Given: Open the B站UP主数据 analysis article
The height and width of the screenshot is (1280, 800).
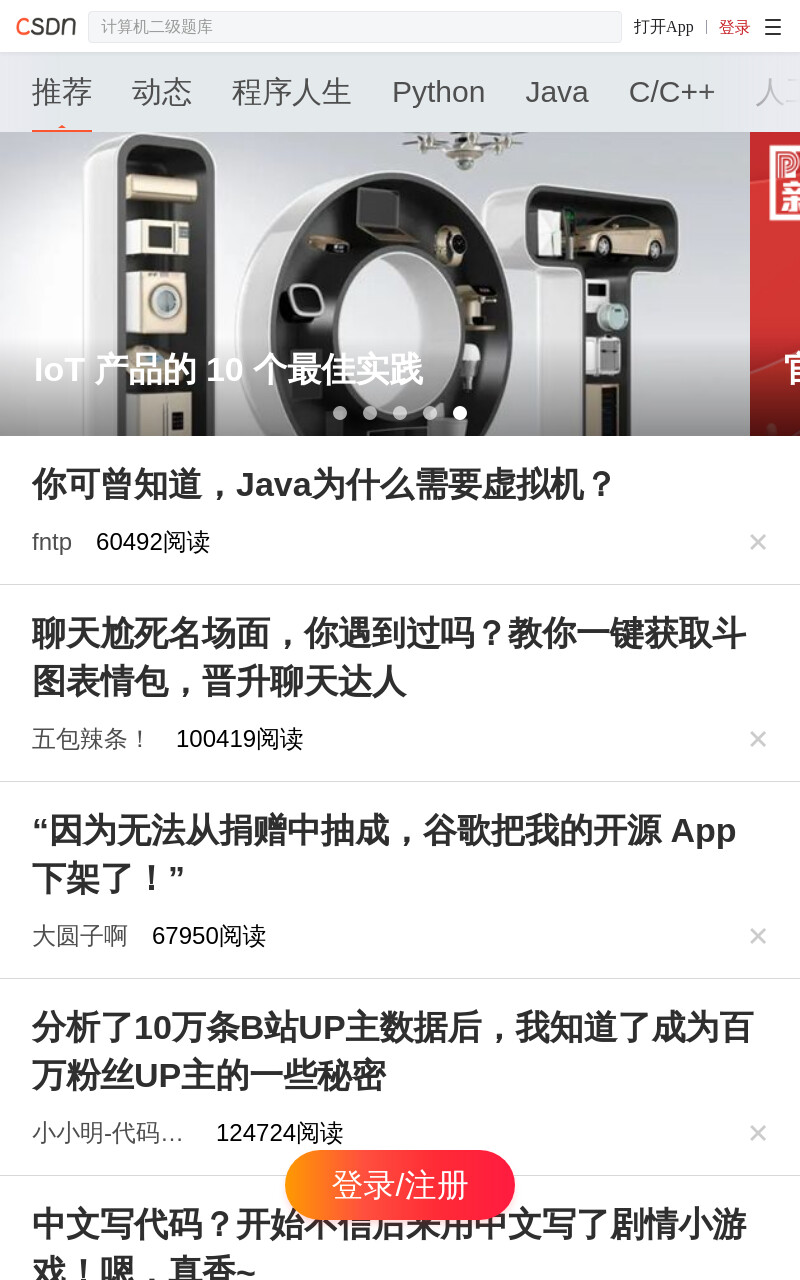Looking at the screenshot, I should pyautogui.click(x=393, y=1051).
